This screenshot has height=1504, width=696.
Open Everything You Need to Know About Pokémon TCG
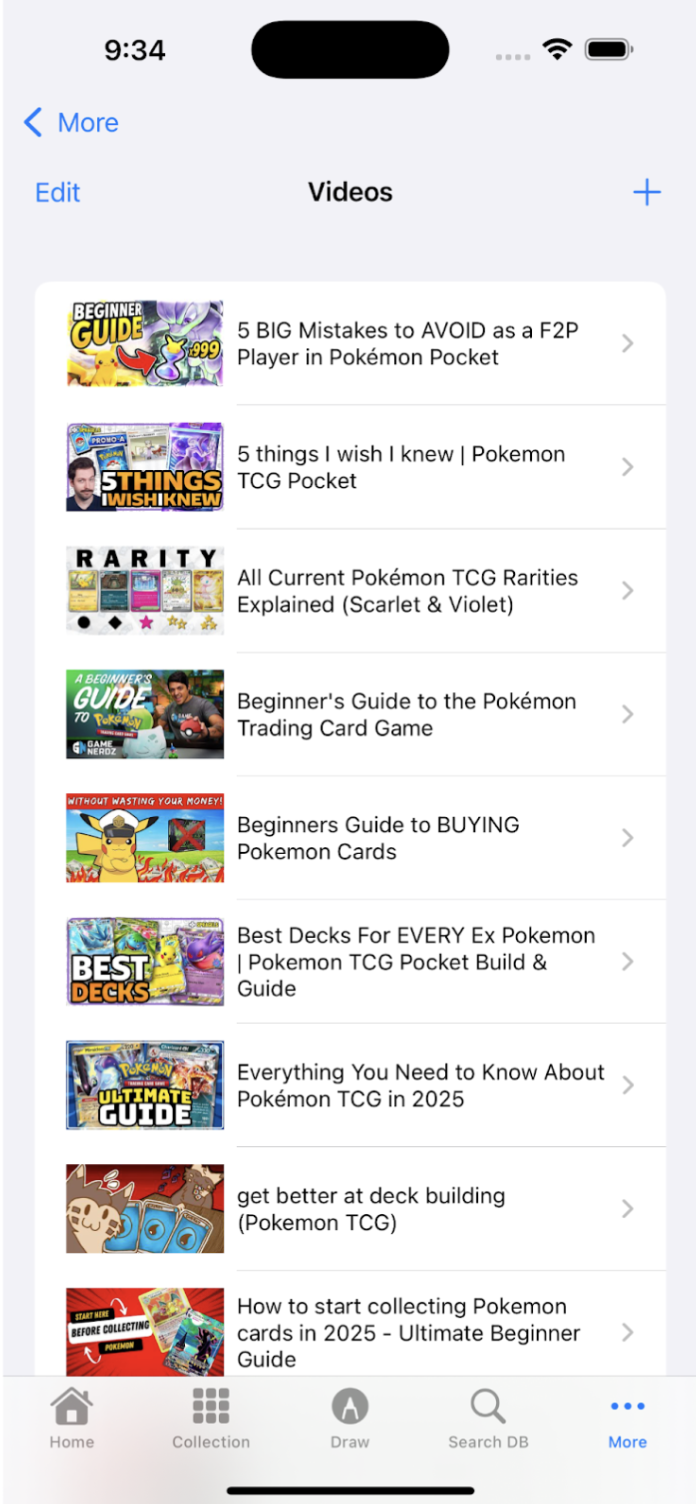coord(420,1085)
